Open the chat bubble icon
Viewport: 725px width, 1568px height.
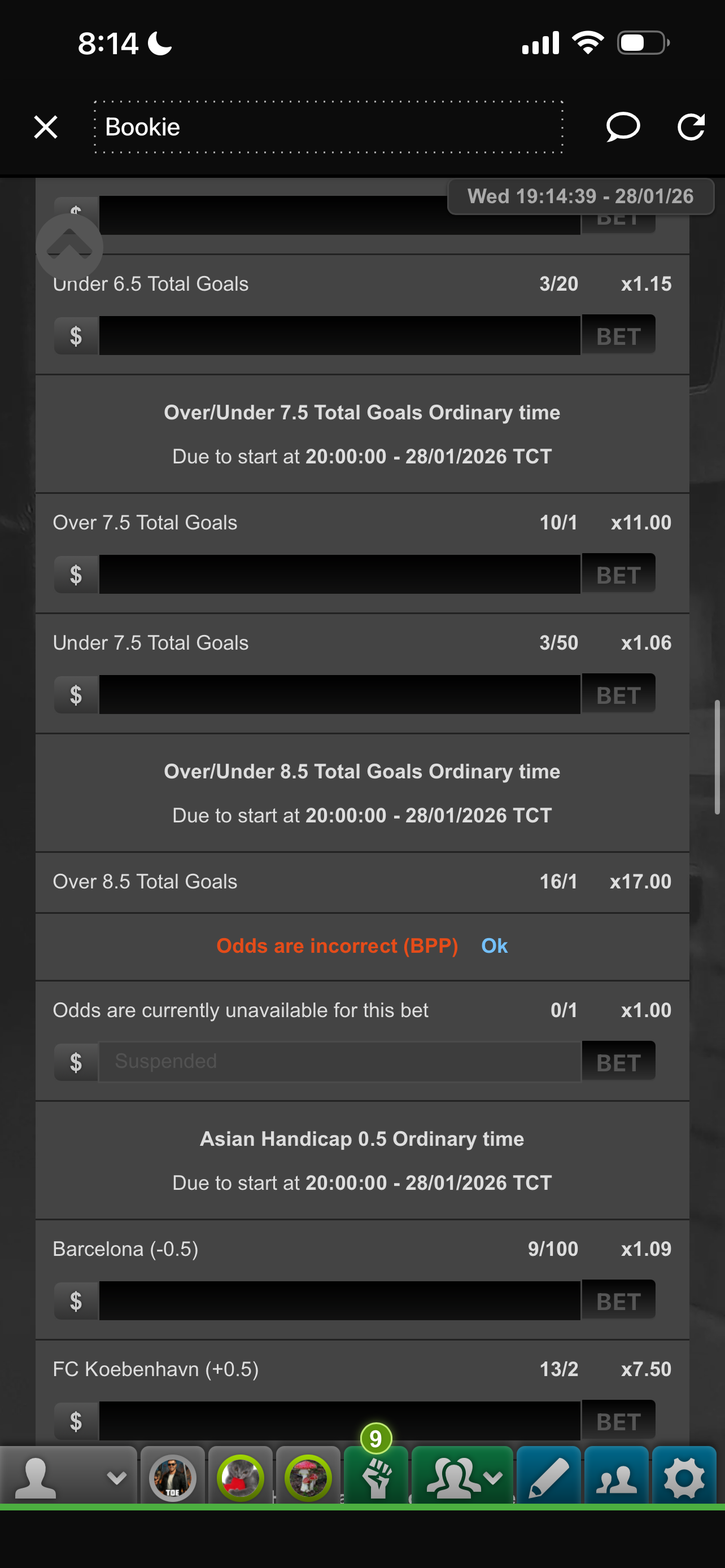tap(623, 126)
